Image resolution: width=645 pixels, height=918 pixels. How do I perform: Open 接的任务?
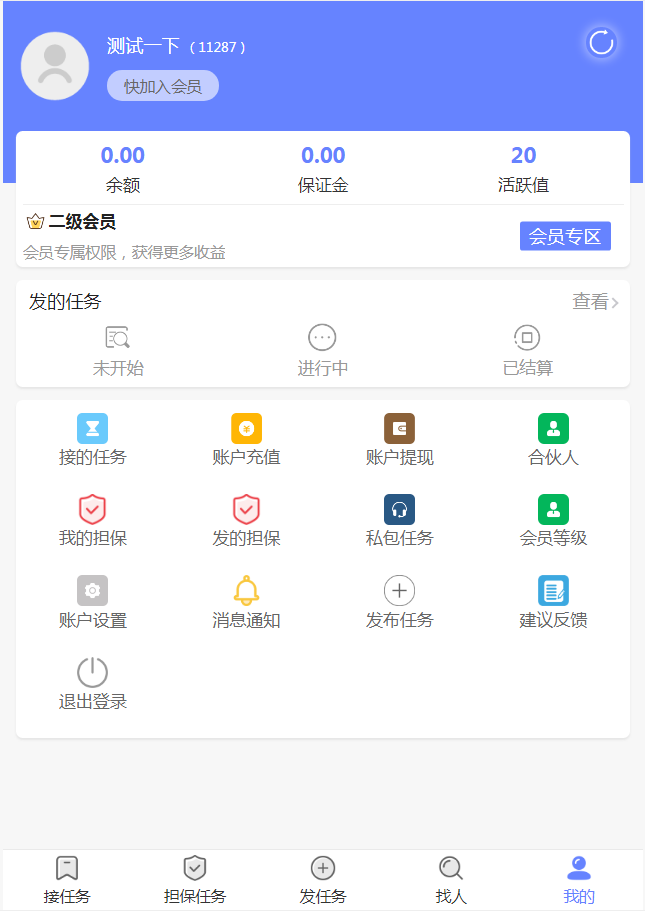93,440
